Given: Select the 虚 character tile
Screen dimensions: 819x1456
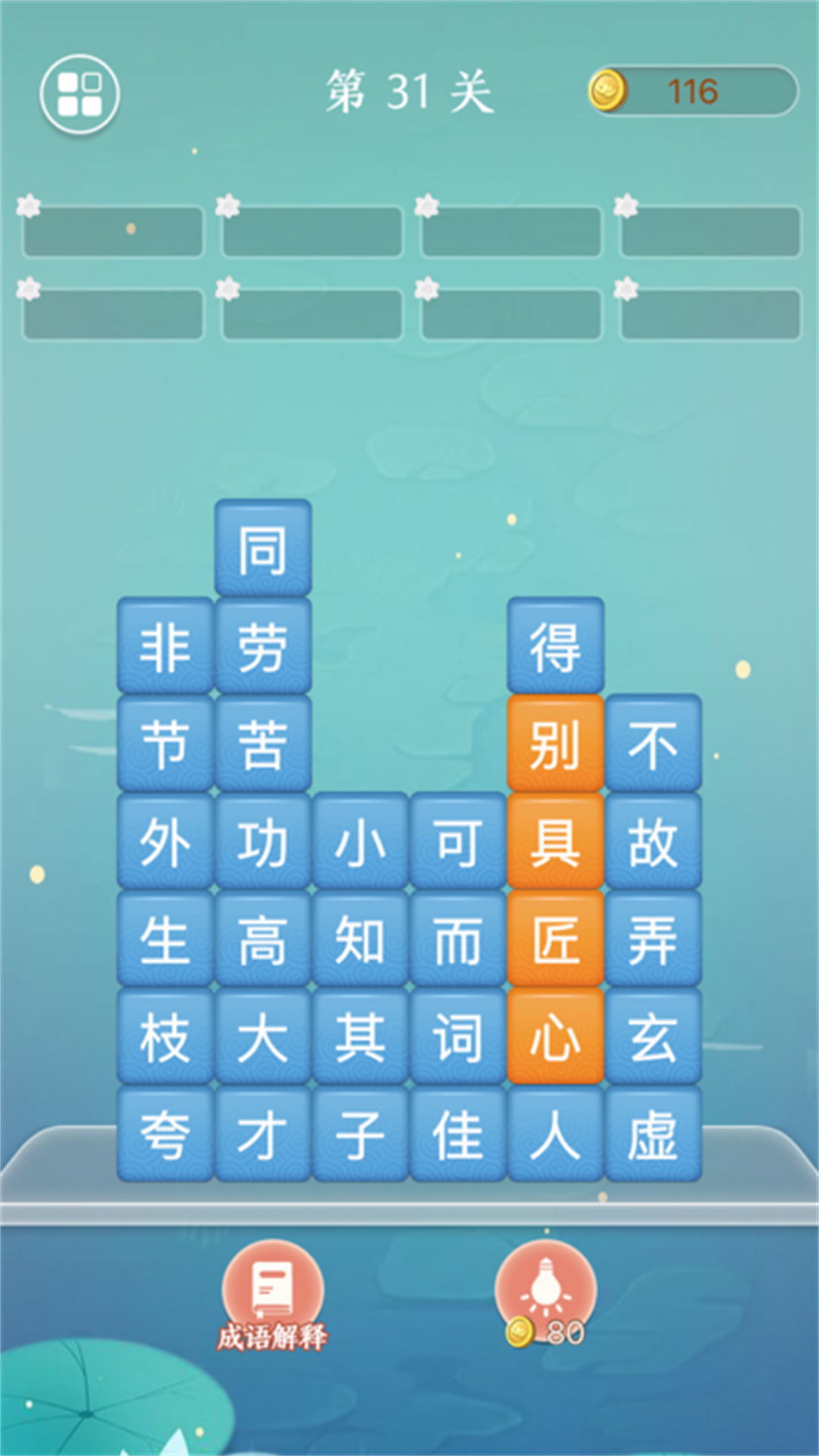Looking at the screenshot, I should (x=653, y=1134).
